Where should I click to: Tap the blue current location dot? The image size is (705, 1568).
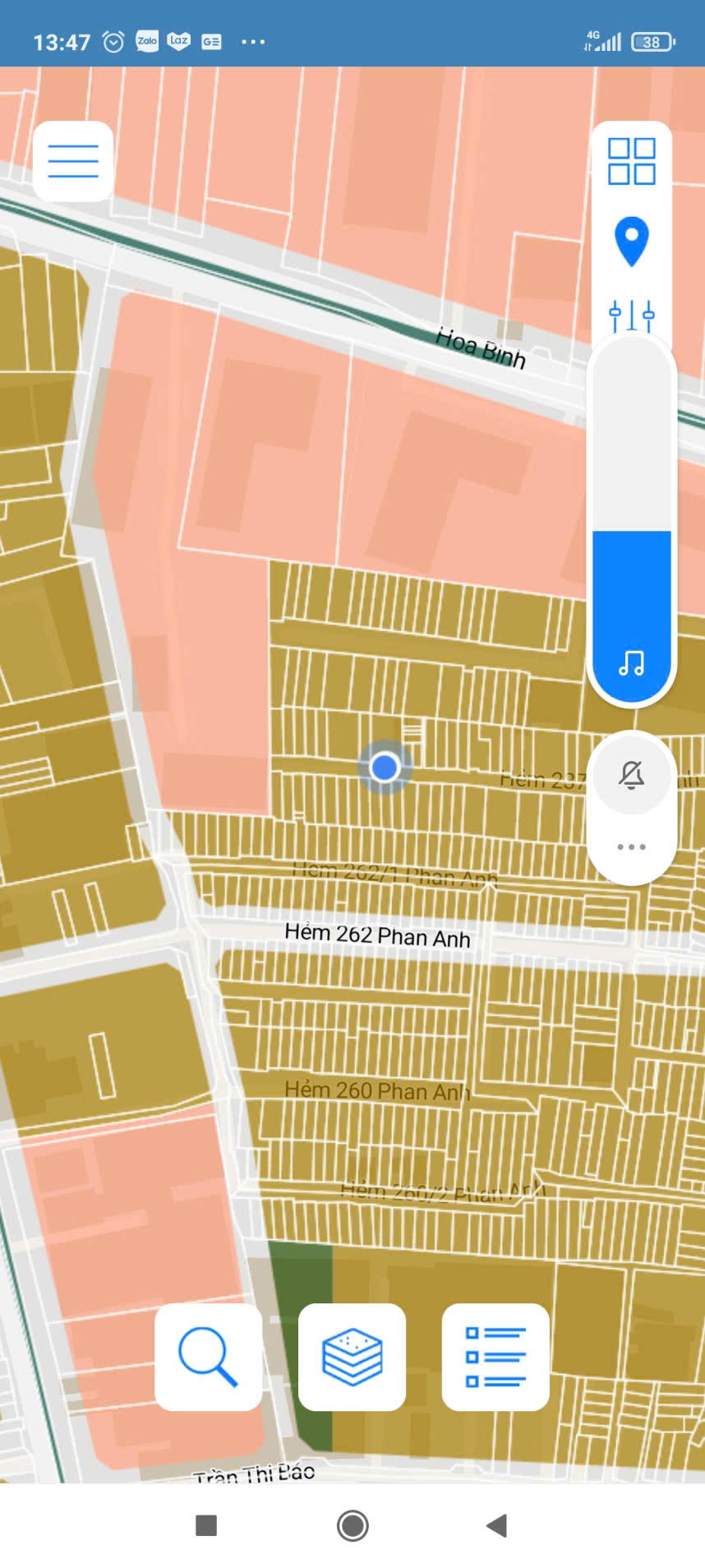tap(385, 767)
